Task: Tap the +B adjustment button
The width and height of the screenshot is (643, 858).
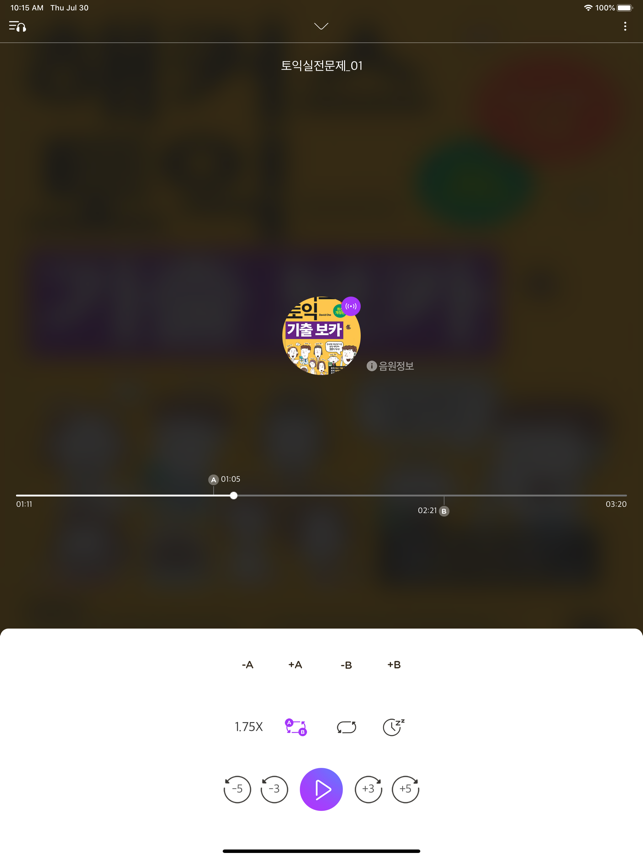Action: 394,665
